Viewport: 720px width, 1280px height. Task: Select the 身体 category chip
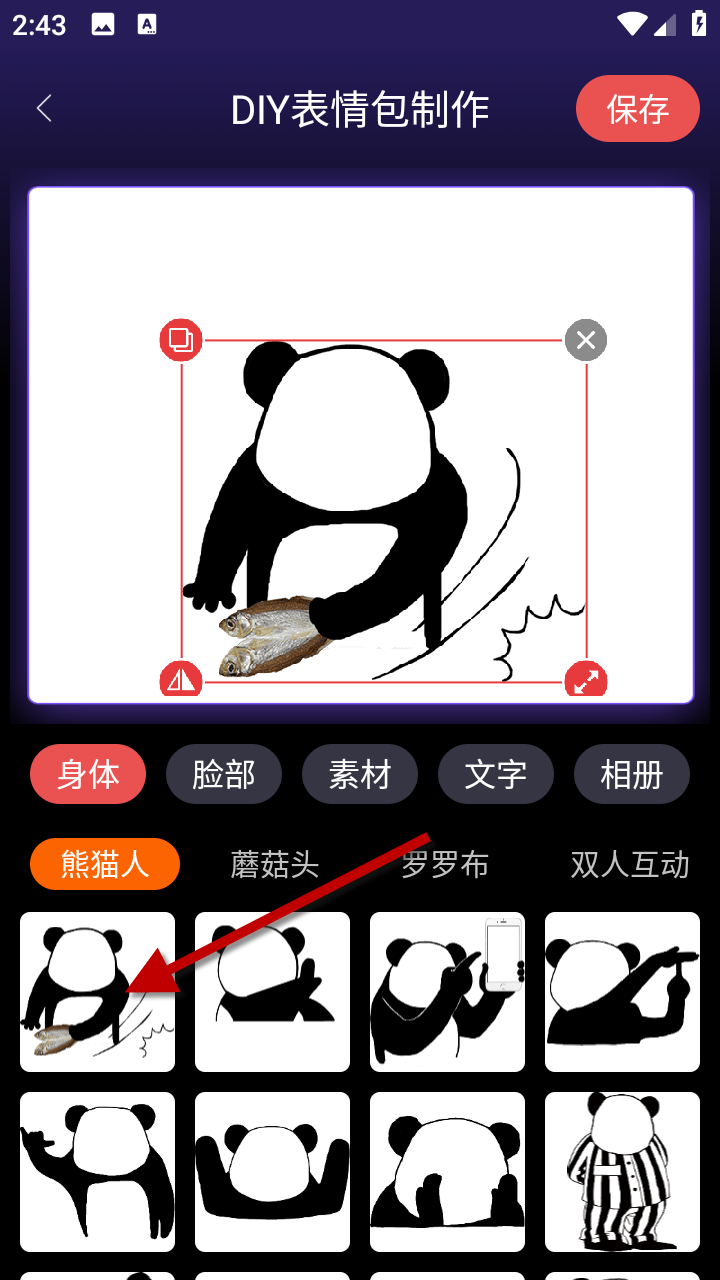click(88, 774)
